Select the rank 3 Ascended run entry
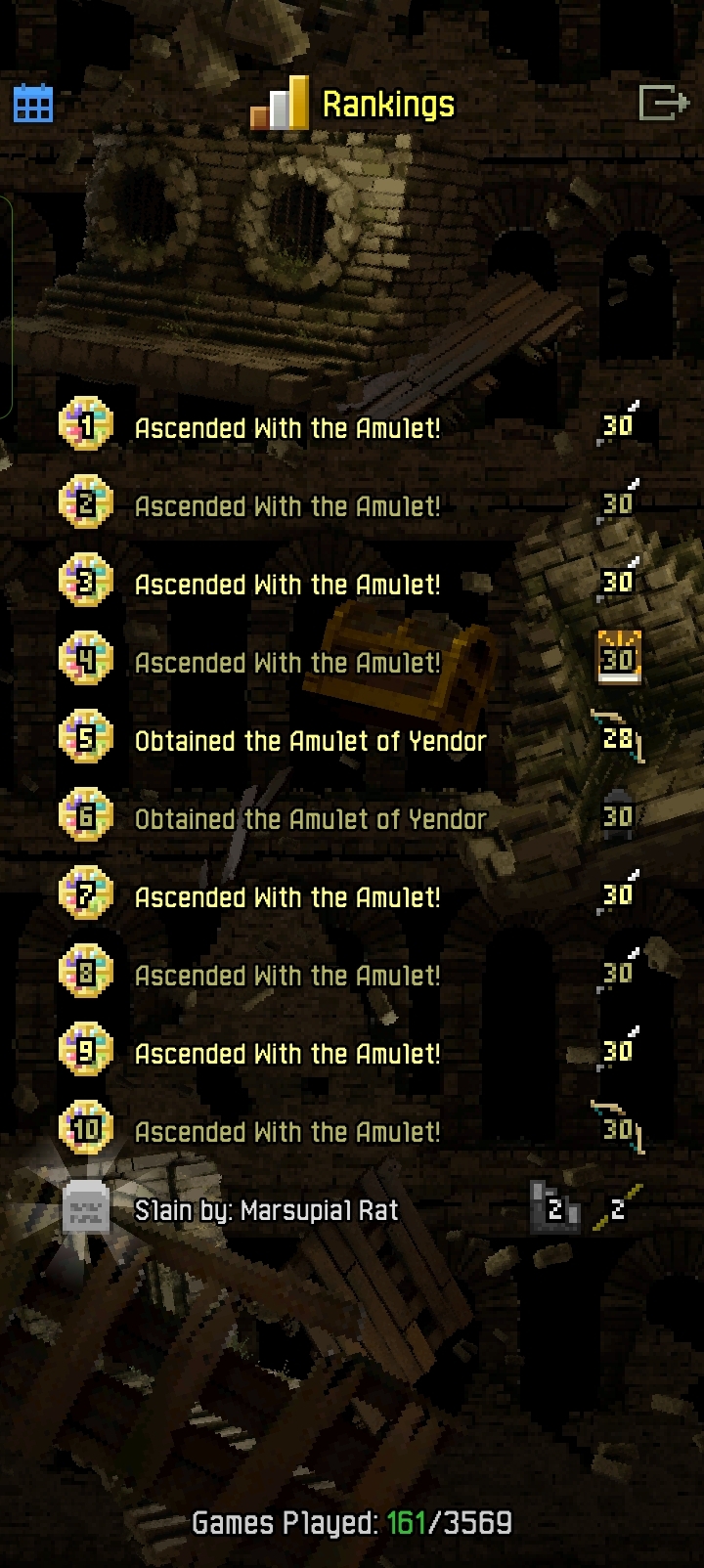 287,585
